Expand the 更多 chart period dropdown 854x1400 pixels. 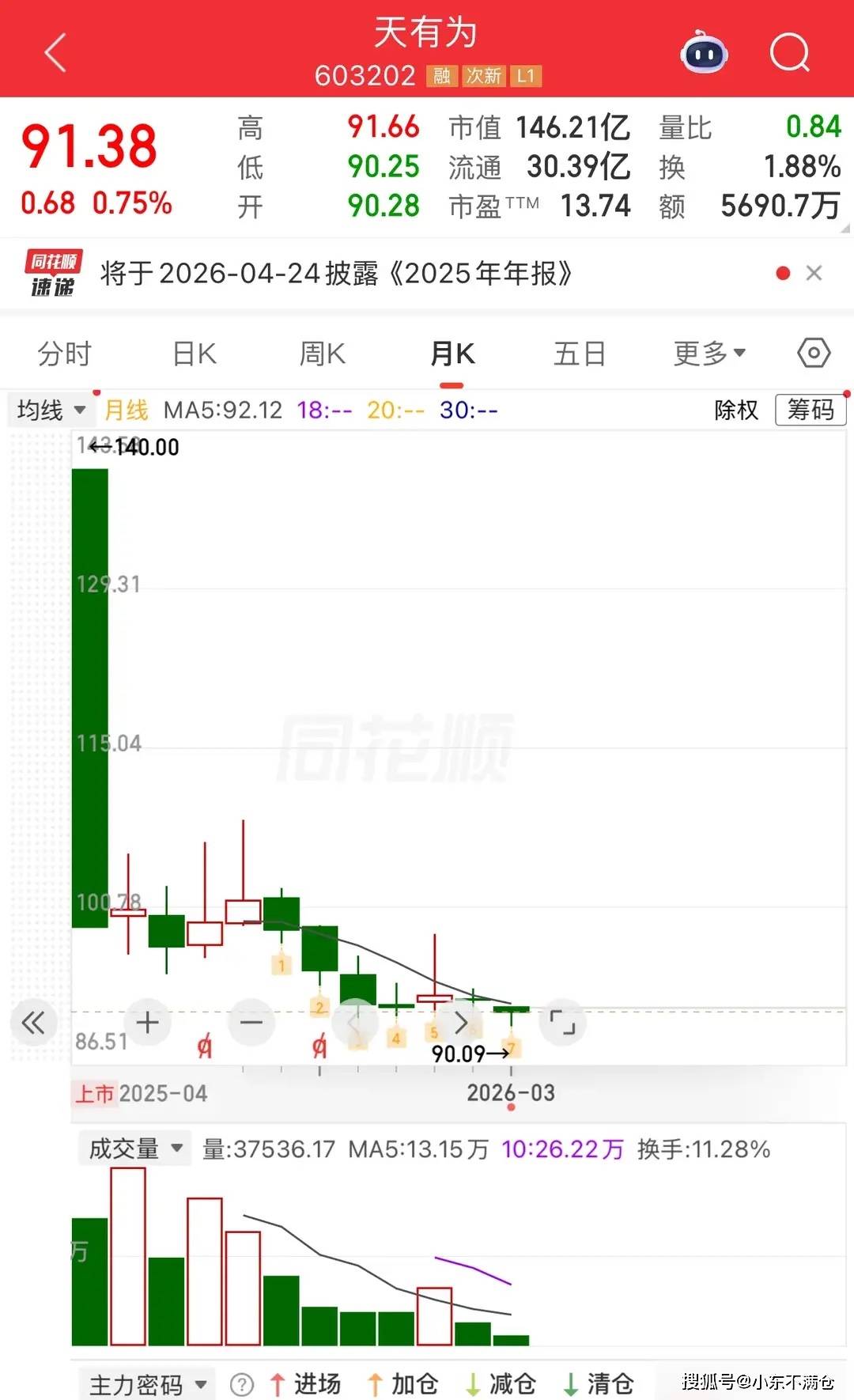click(x=709, y=354)
